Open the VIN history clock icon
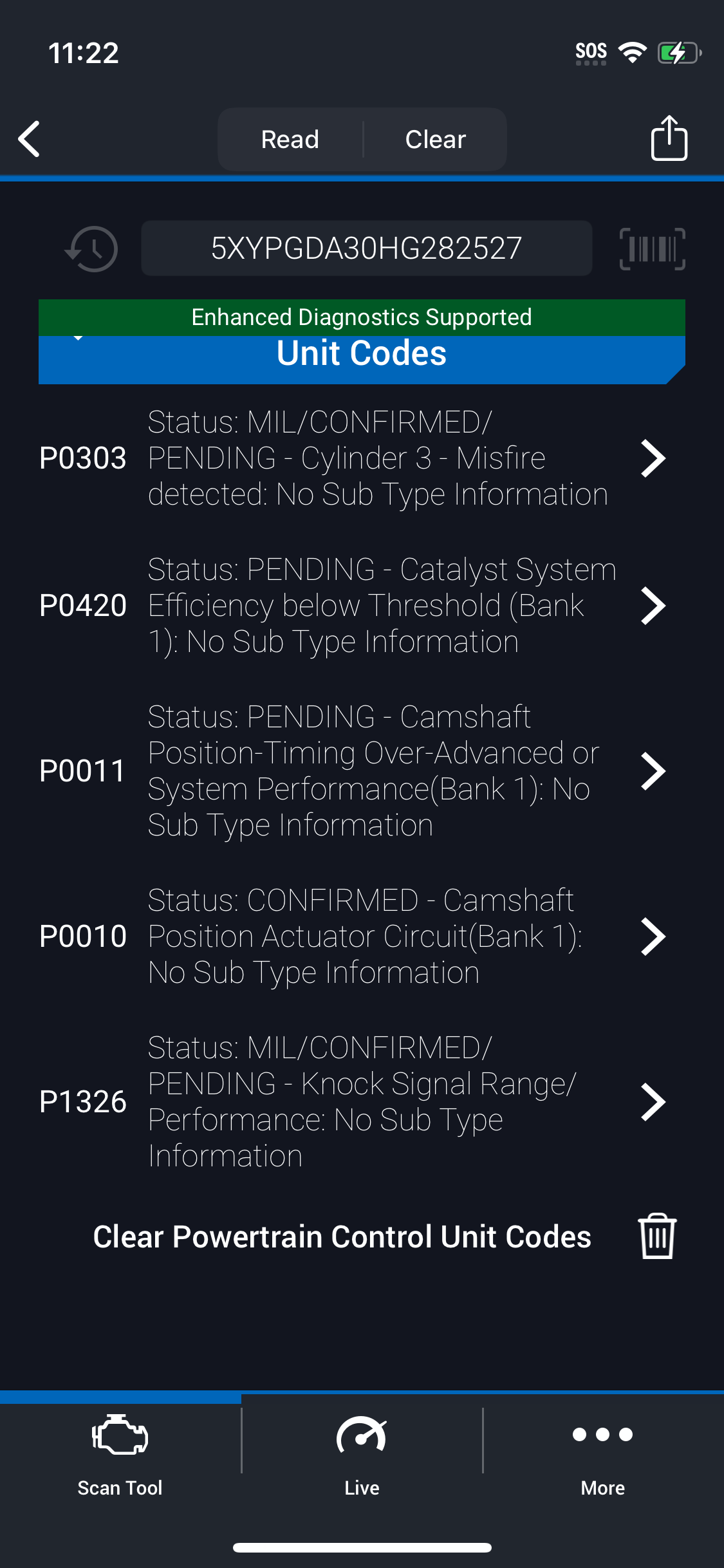Screen dimensions: 724x1568 coord(92,248)
